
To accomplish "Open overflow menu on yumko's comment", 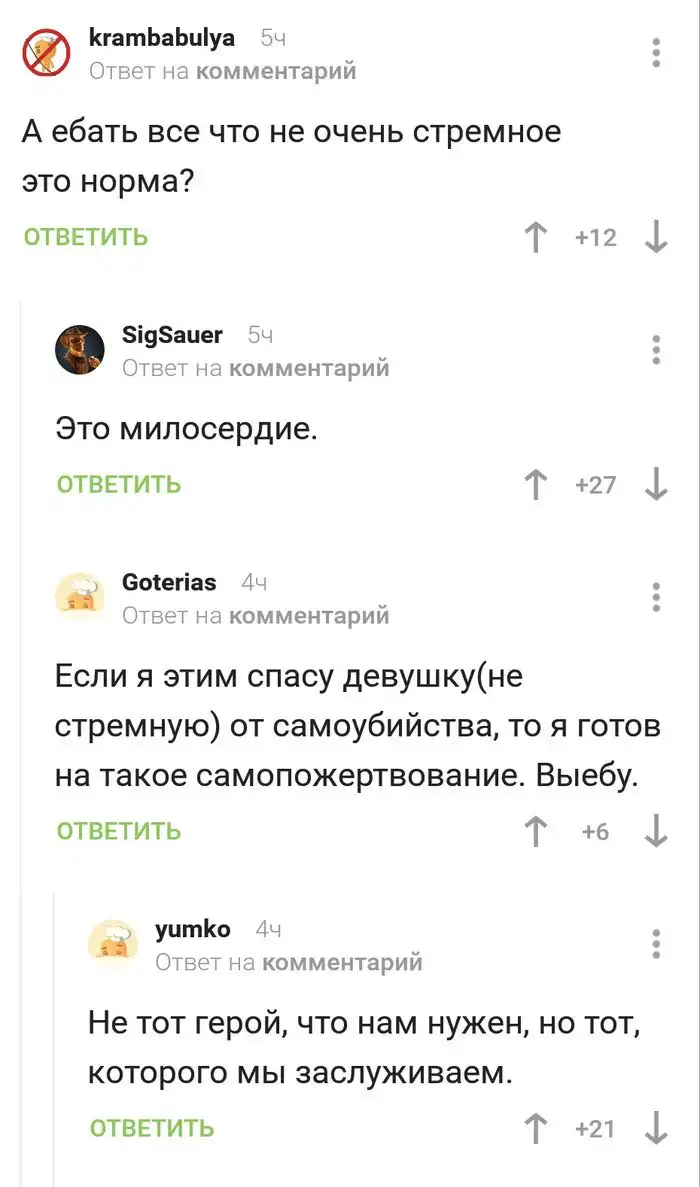I will (x=656, y=943).
